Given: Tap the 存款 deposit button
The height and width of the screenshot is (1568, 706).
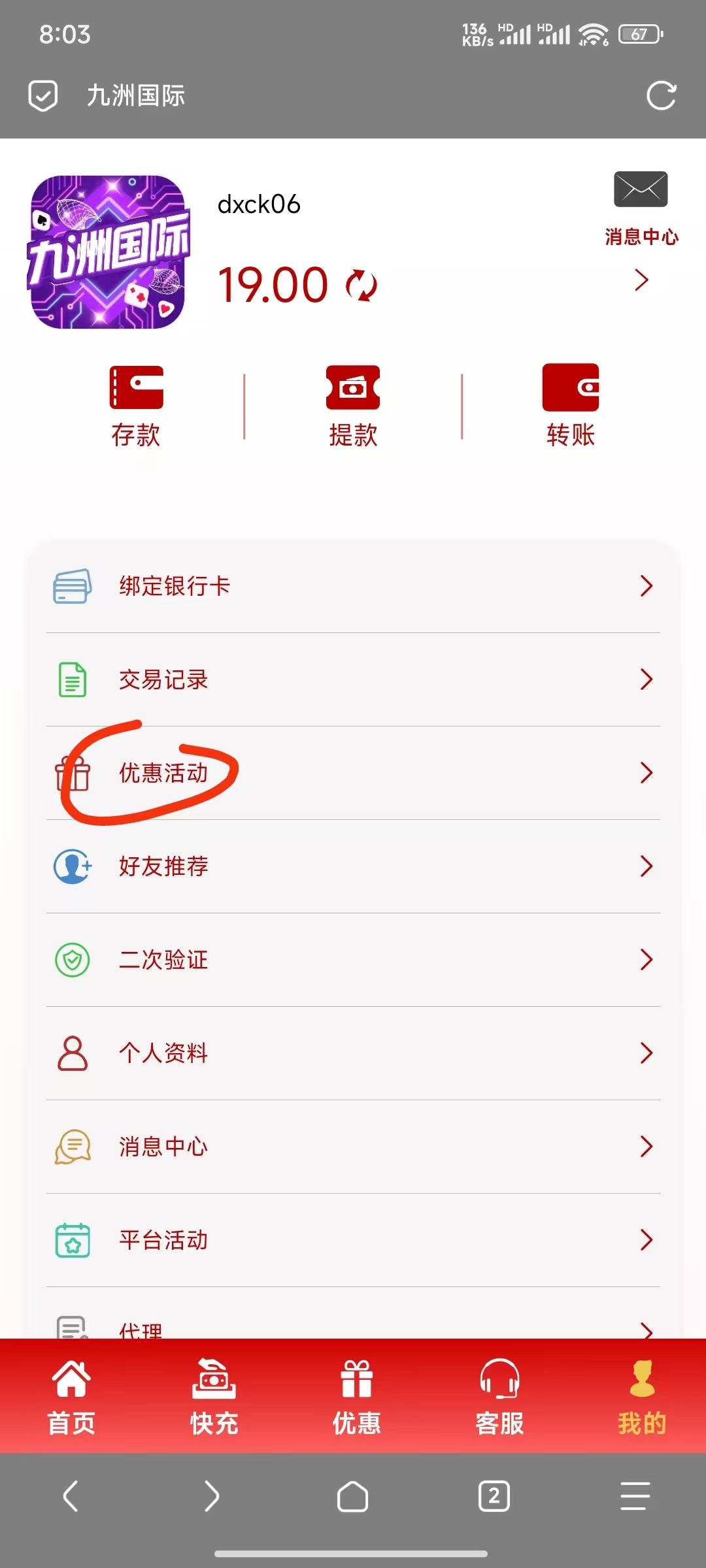Looking at the screenshot, I should click(136, 405).
